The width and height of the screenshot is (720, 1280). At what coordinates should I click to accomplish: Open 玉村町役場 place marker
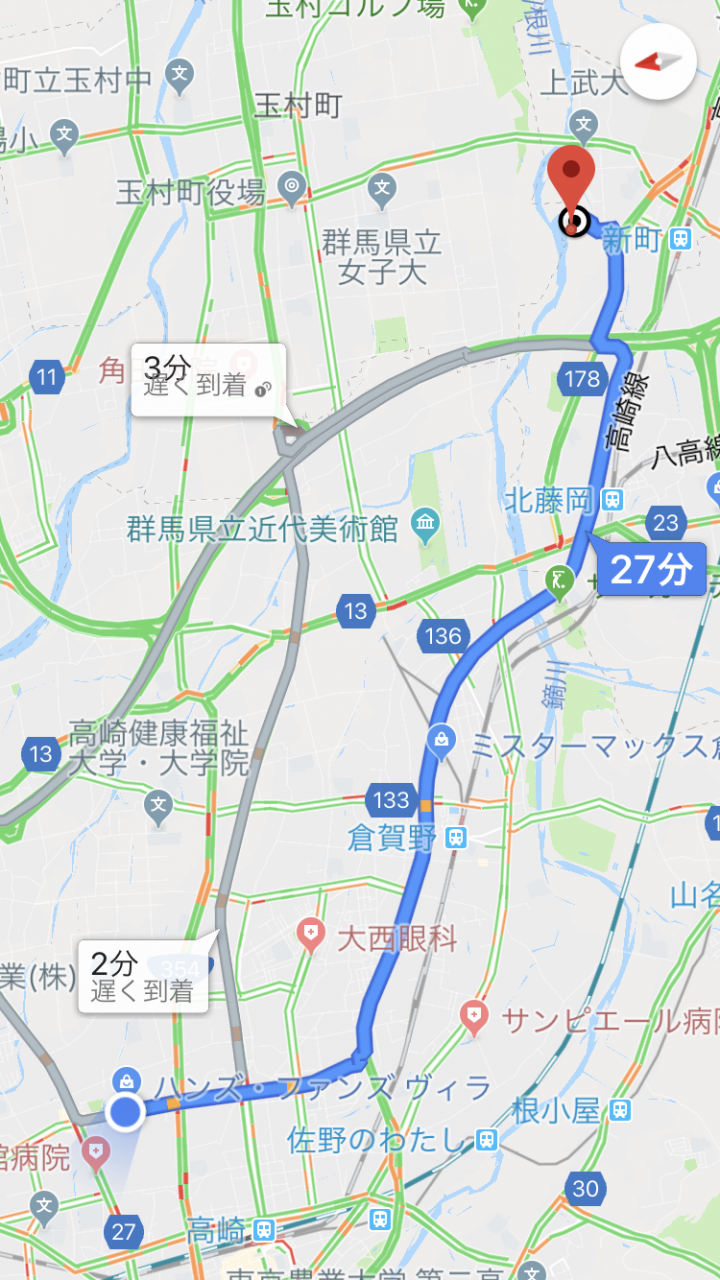pyautogui.click(x=291, y=185)
